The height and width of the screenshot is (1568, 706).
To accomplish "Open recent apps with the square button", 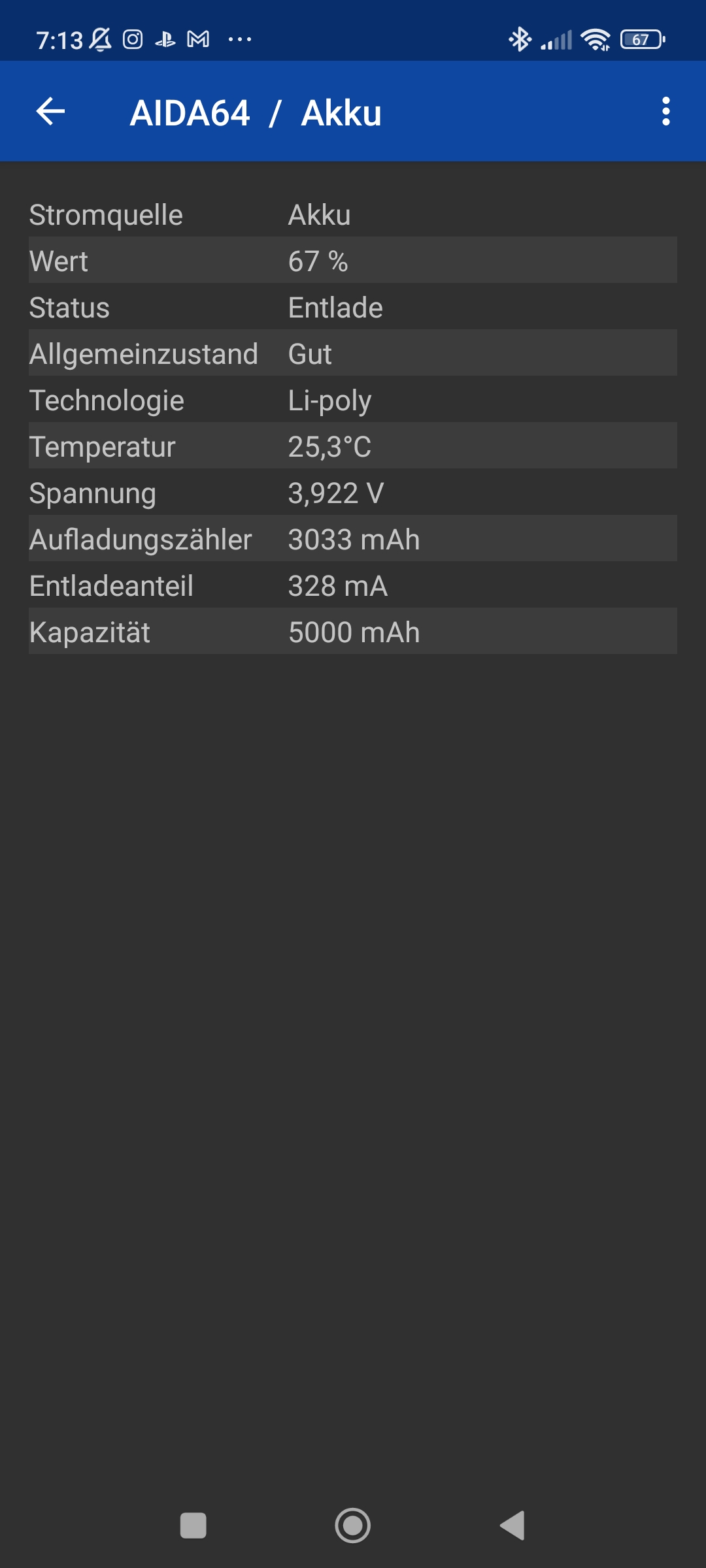I will coord(193,1526).
